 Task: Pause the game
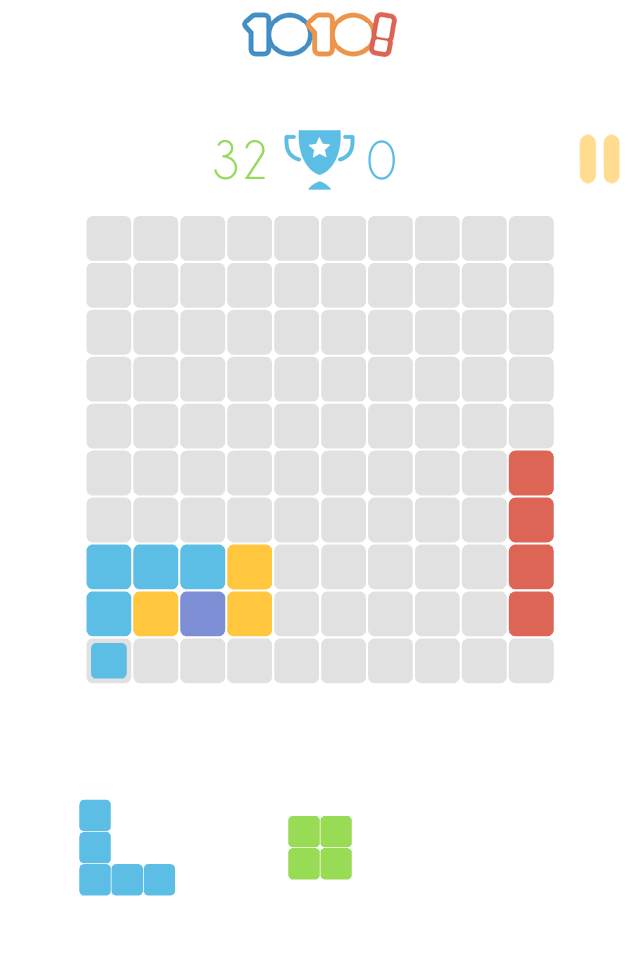[599, 159]
